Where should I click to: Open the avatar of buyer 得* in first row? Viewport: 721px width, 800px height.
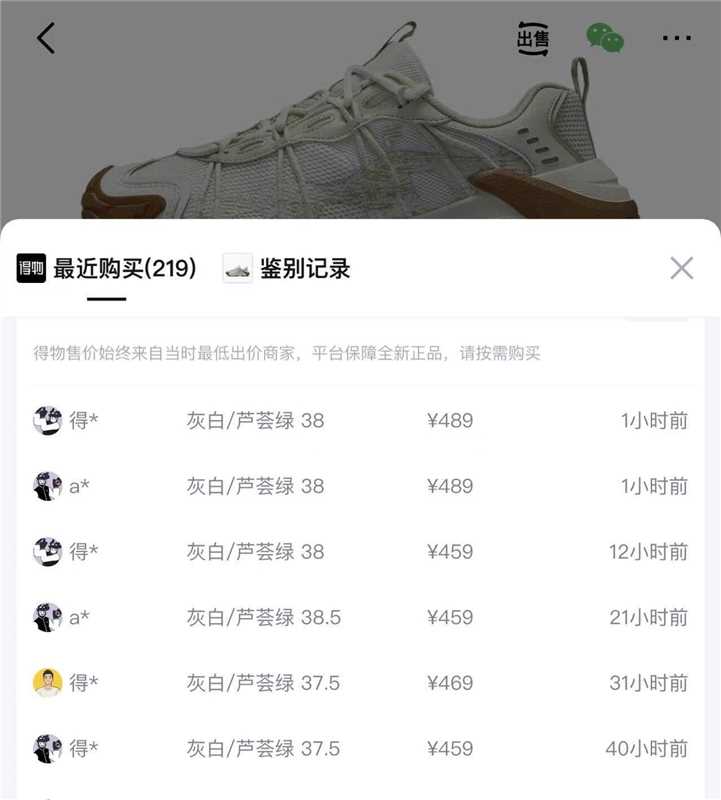(42, 421)
